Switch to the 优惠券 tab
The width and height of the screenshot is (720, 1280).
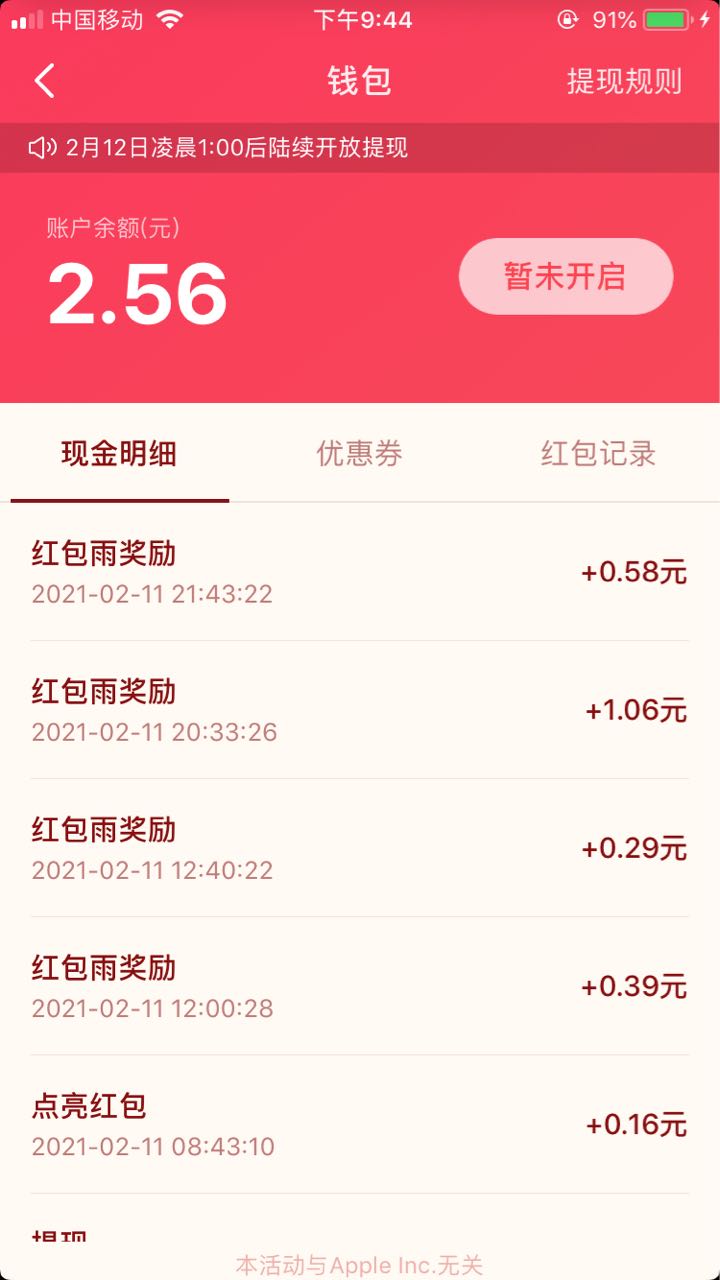(360, 454)
